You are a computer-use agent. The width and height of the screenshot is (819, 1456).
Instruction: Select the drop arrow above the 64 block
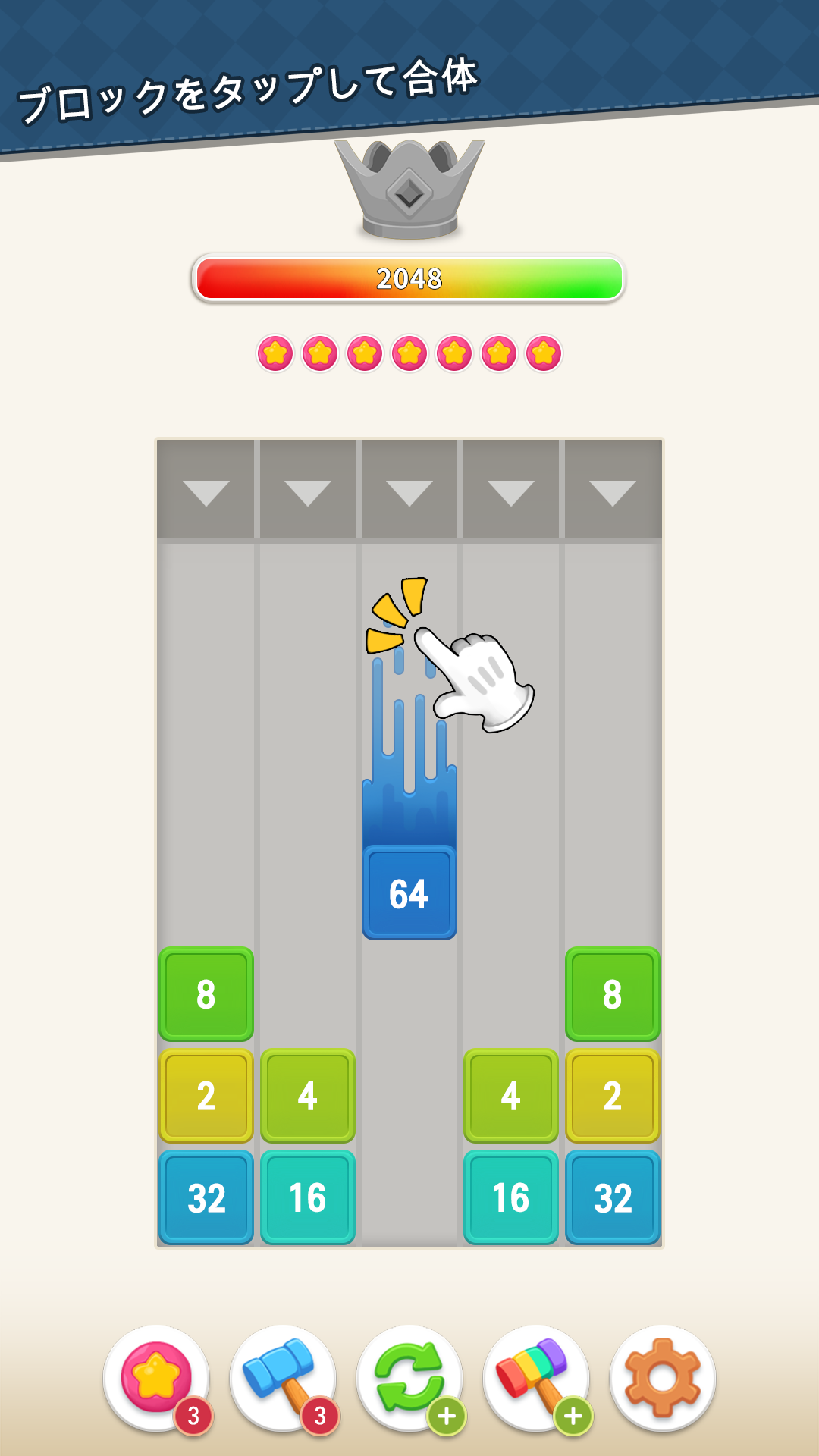click(409, 491)
